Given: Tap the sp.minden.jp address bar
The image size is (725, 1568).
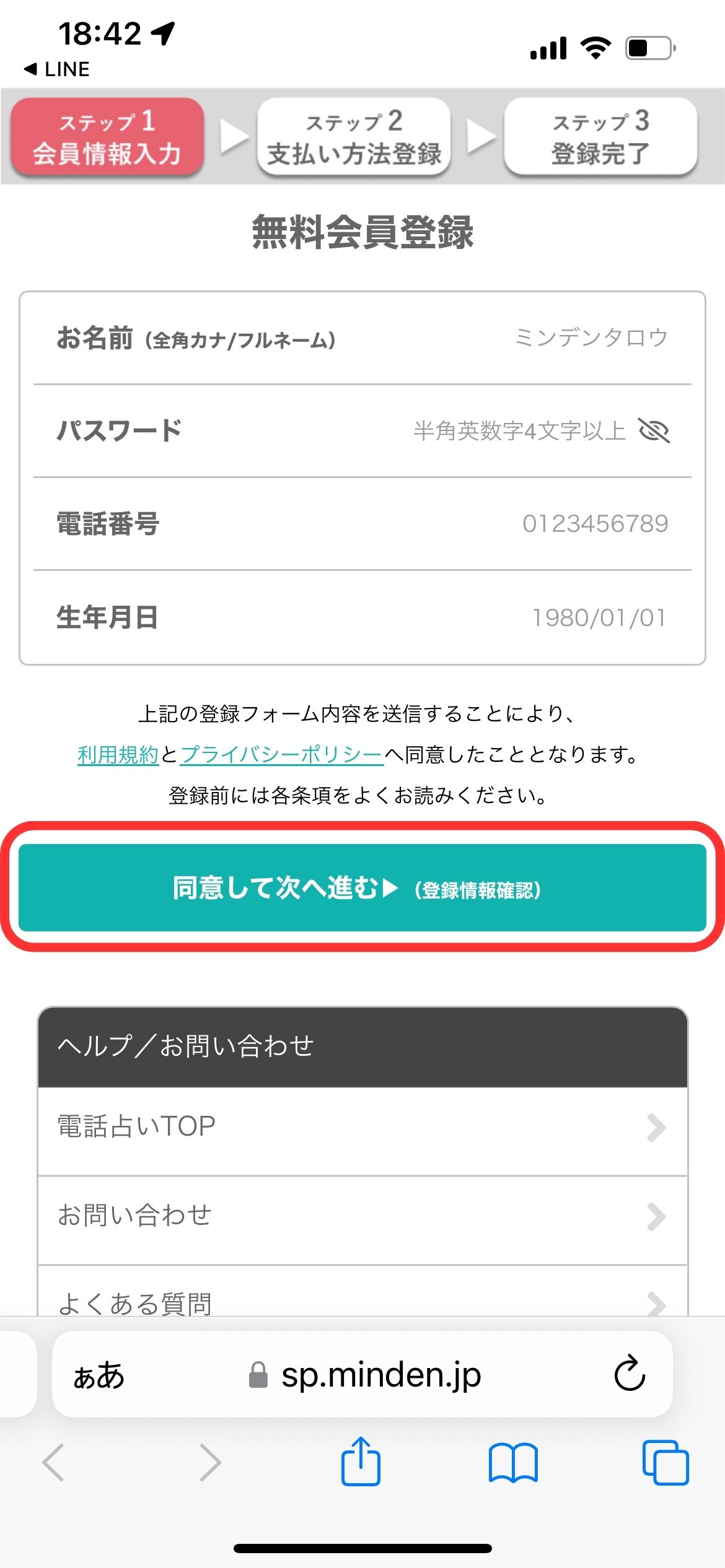Looking at the screenshot, I should [x=372, y=1376].
